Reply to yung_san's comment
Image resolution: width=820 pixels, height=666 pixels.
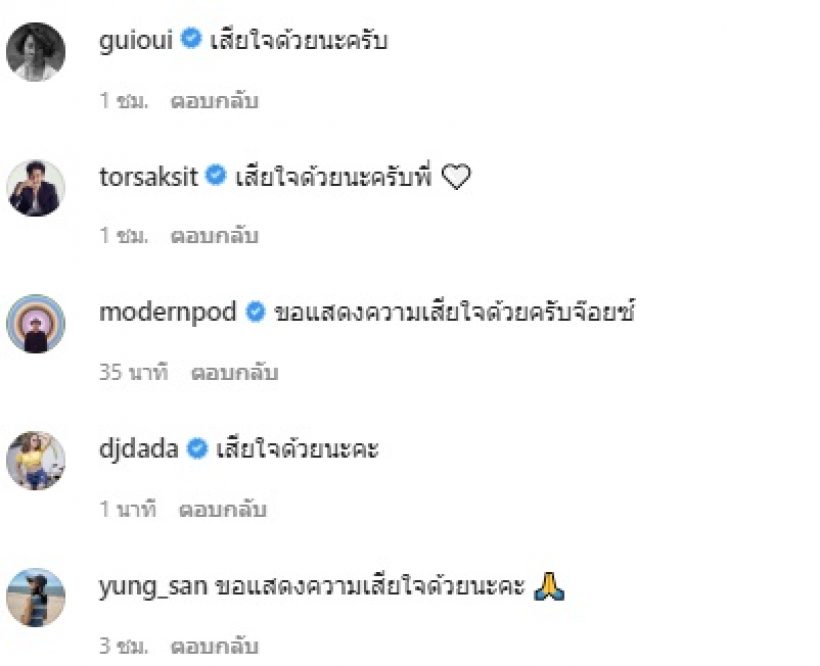click(214, 646)
